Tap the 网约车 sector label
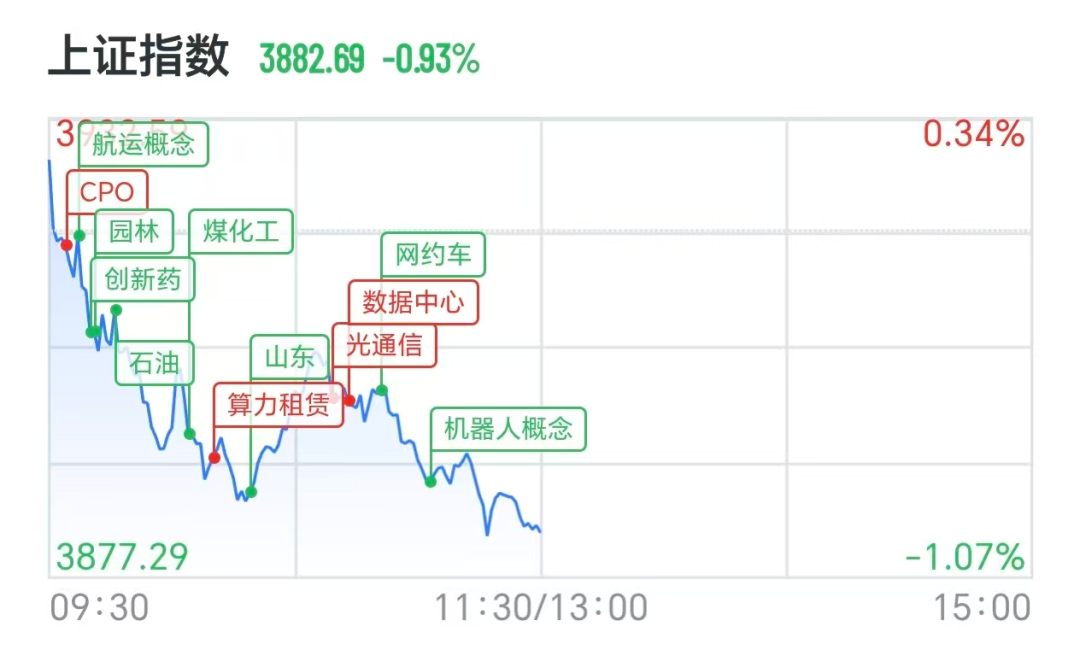Screen dimensions: 1080x650 click(x=433, y=255)
